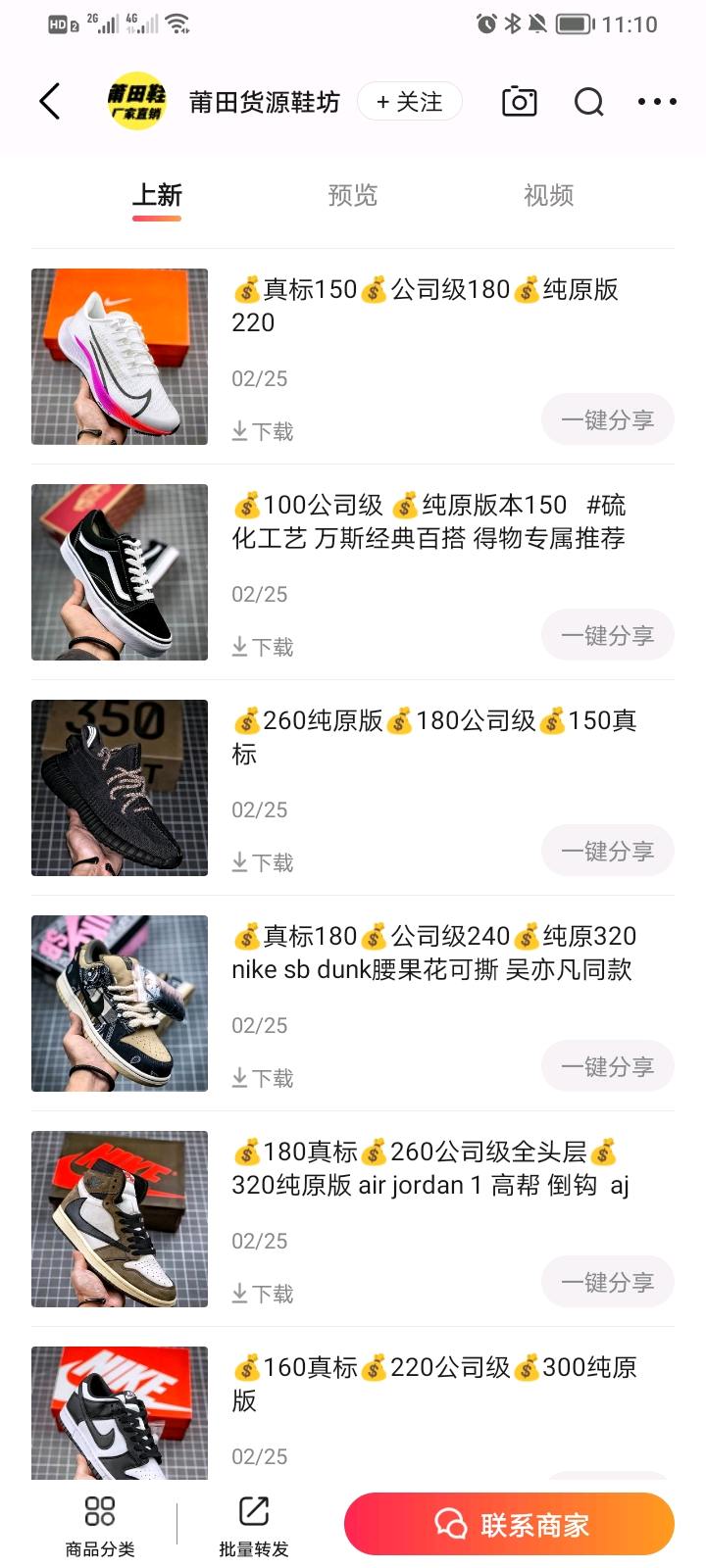Open the three-dot overflow menu

[657, 102]
